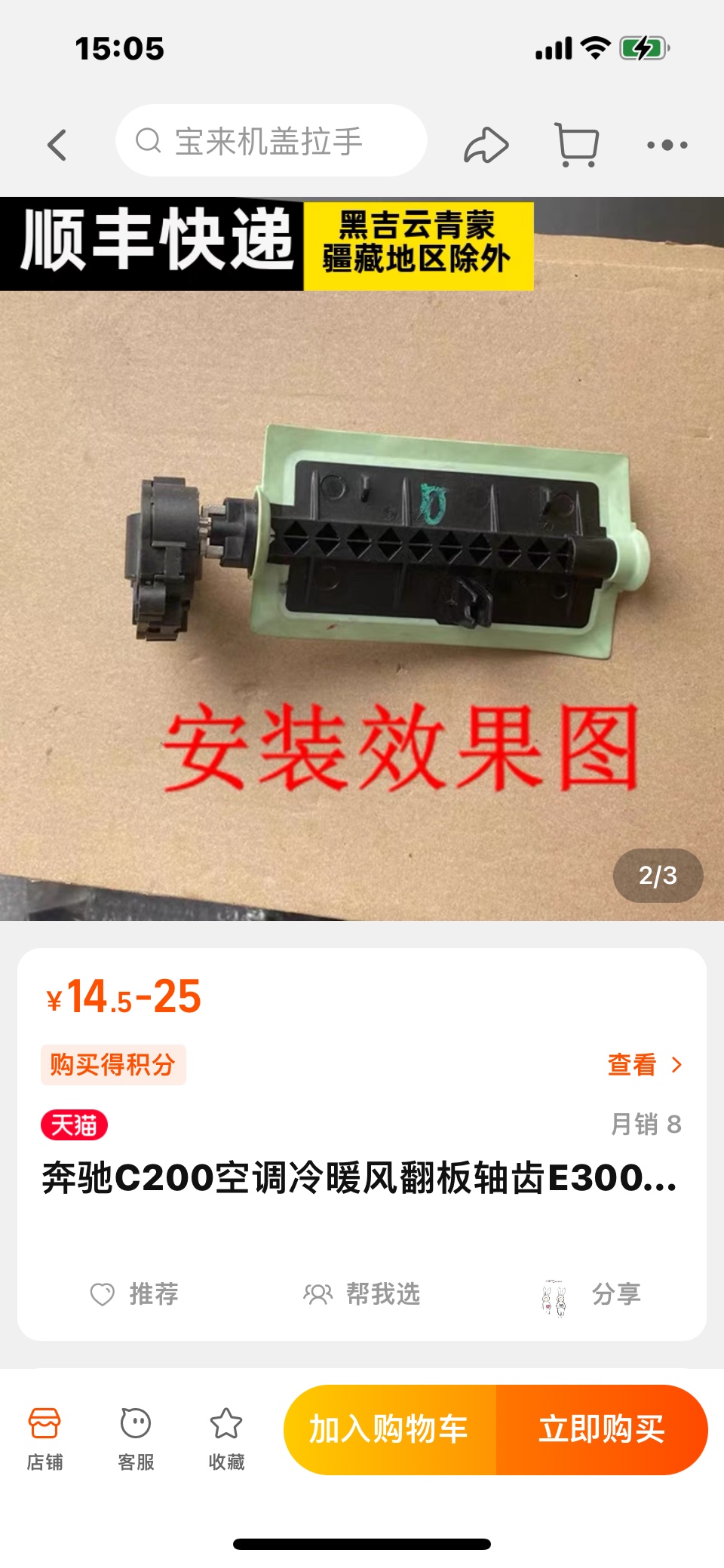724x1568 pixels.
Task: Select 帮我选 to ask friends
Action: (362, 1293)
